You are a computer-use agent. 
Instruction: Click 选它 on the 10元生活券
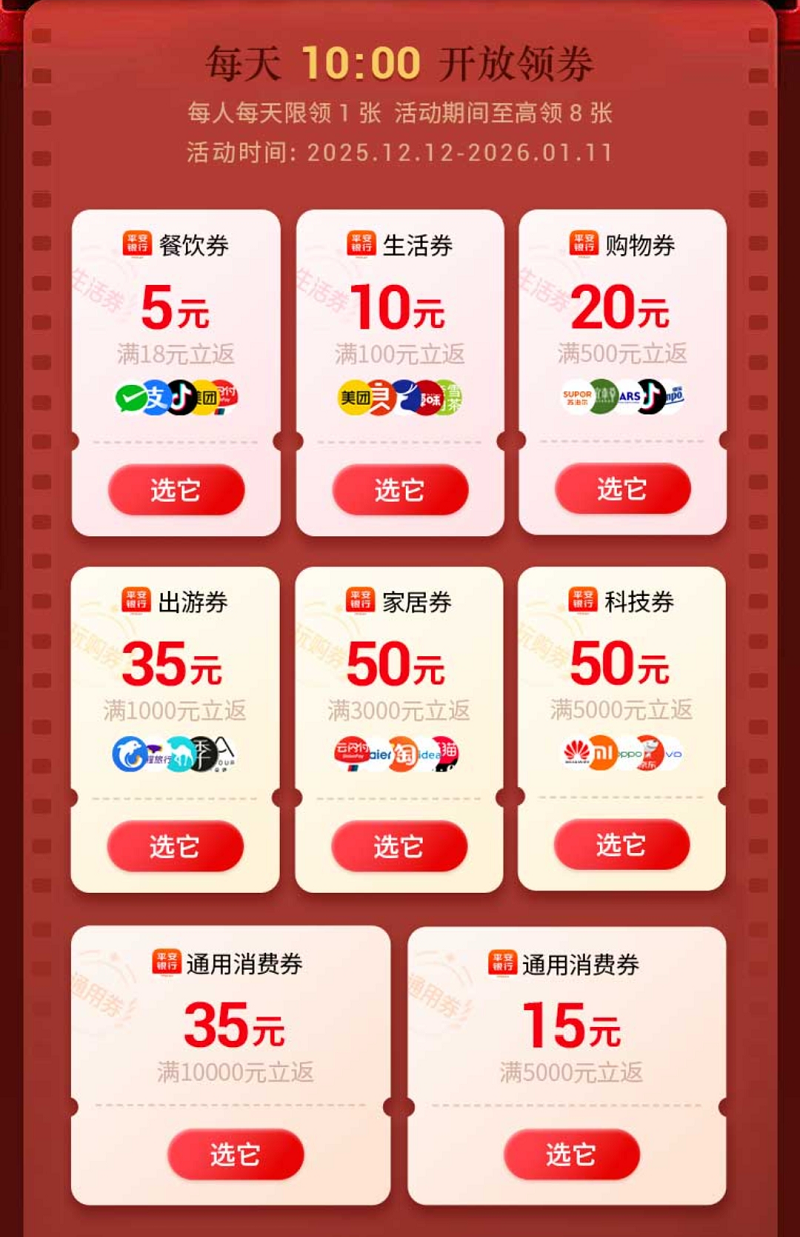pos(400,490)
